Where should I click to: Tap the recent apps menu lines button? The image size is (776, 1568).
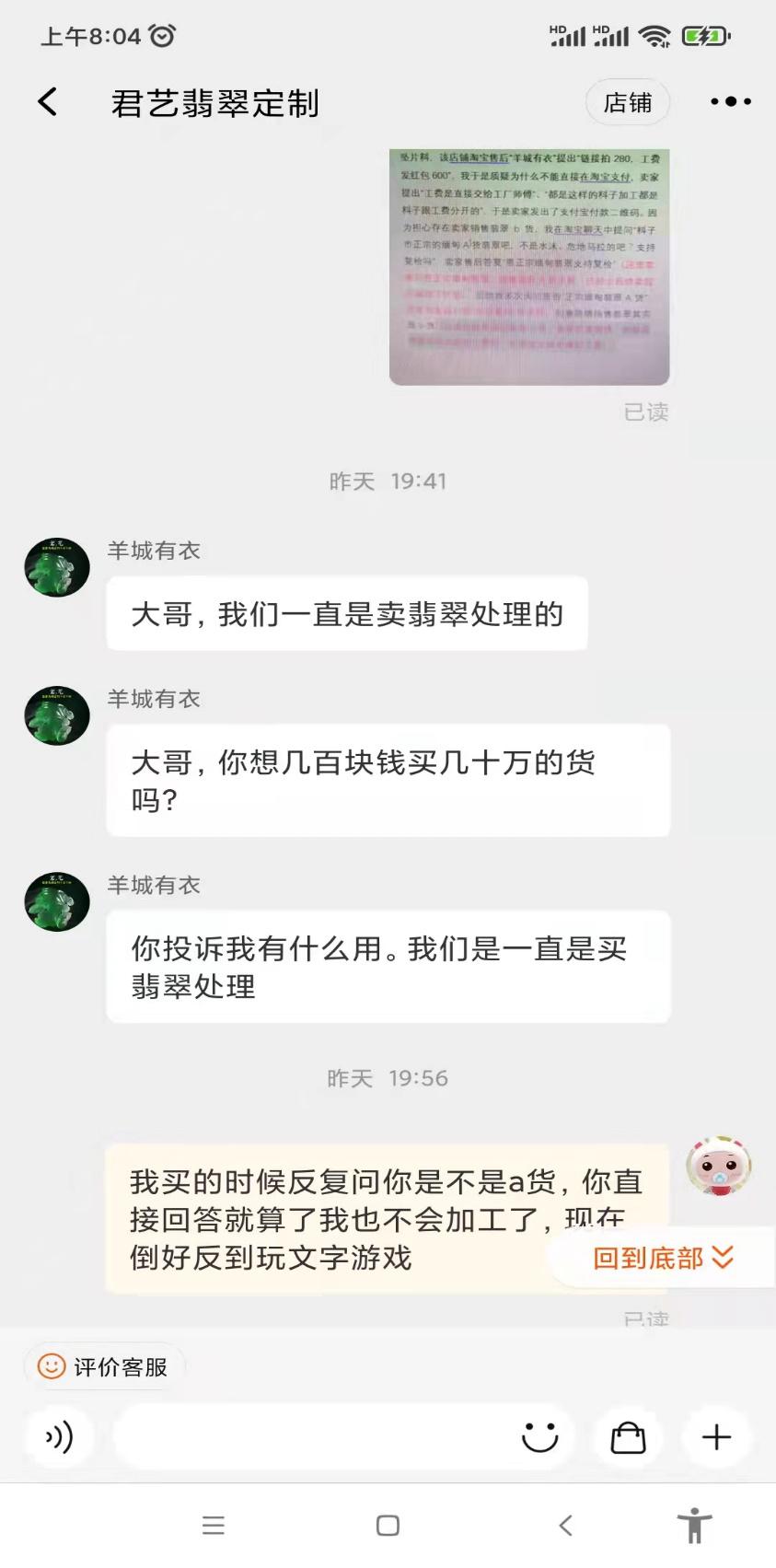point(214,1525)
